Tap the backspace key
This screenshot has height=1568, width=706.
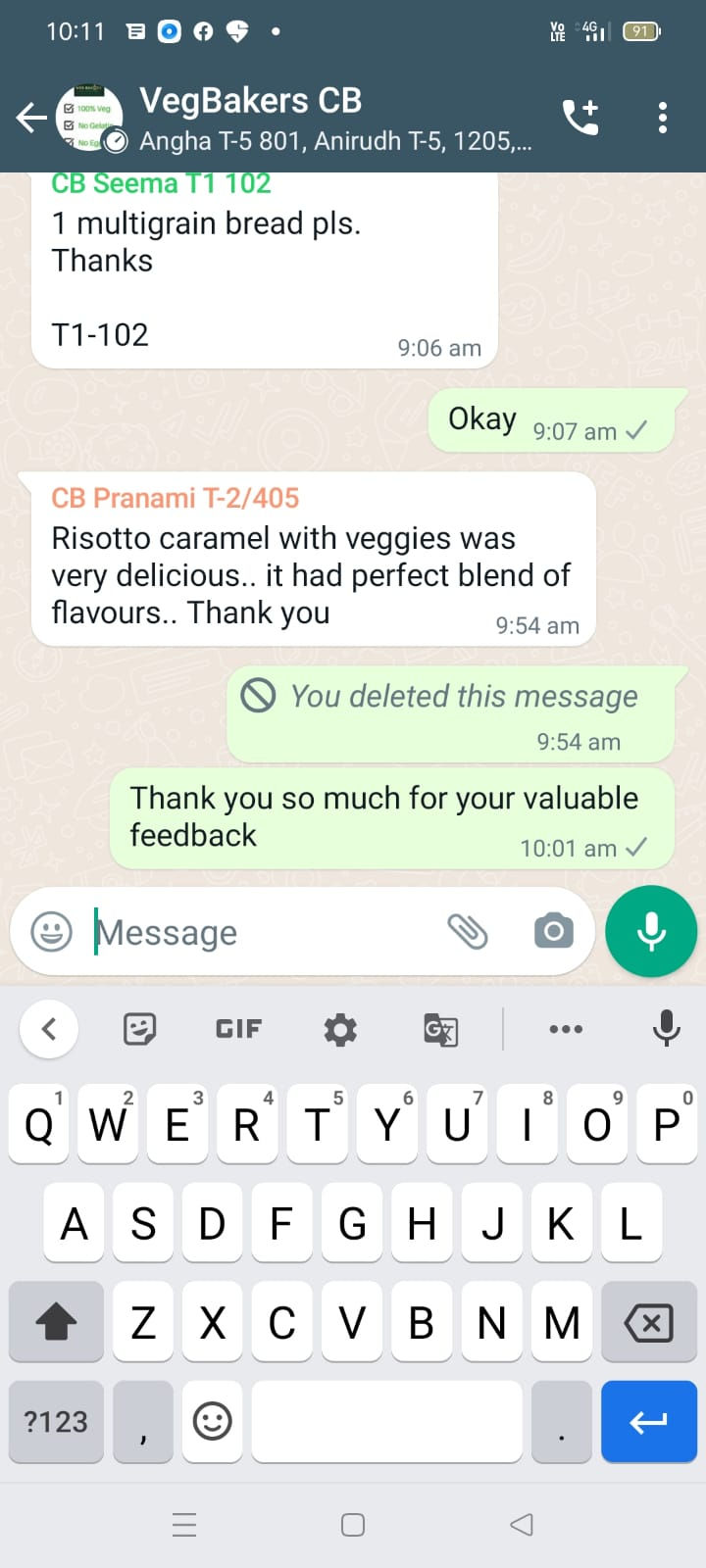648,1323
